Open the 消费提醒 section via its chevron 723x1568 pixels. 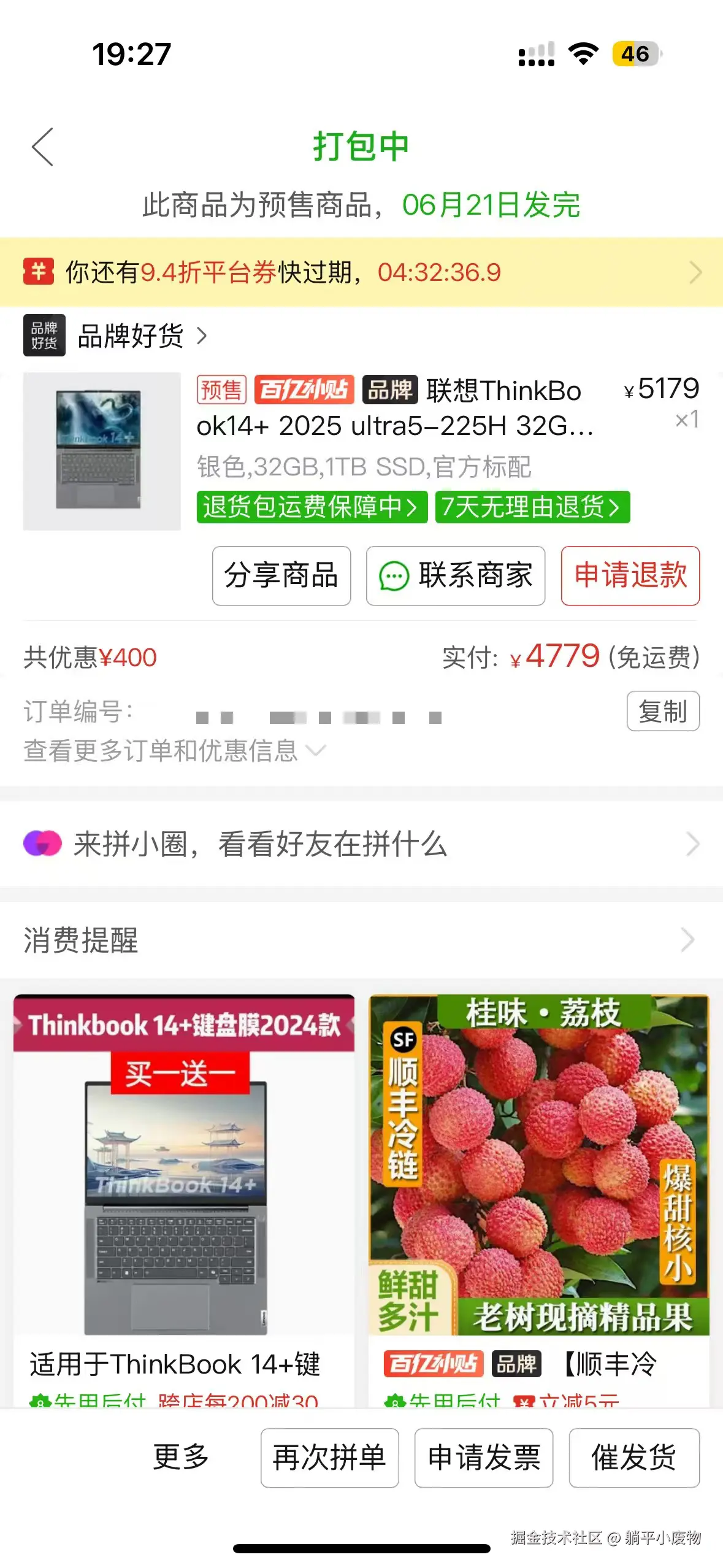689,940
